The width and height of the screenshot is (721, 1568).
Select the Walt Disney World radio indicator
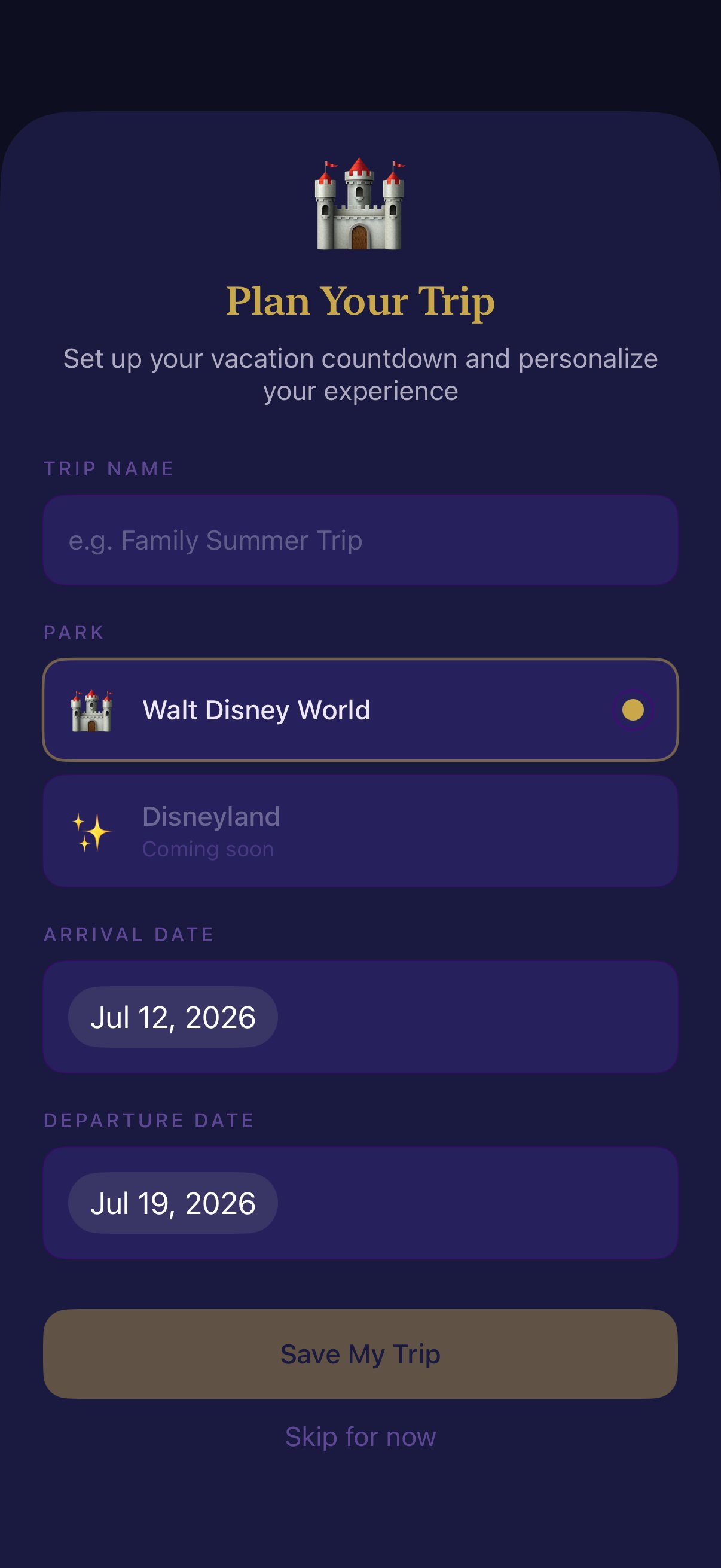(x=633, y=710)
